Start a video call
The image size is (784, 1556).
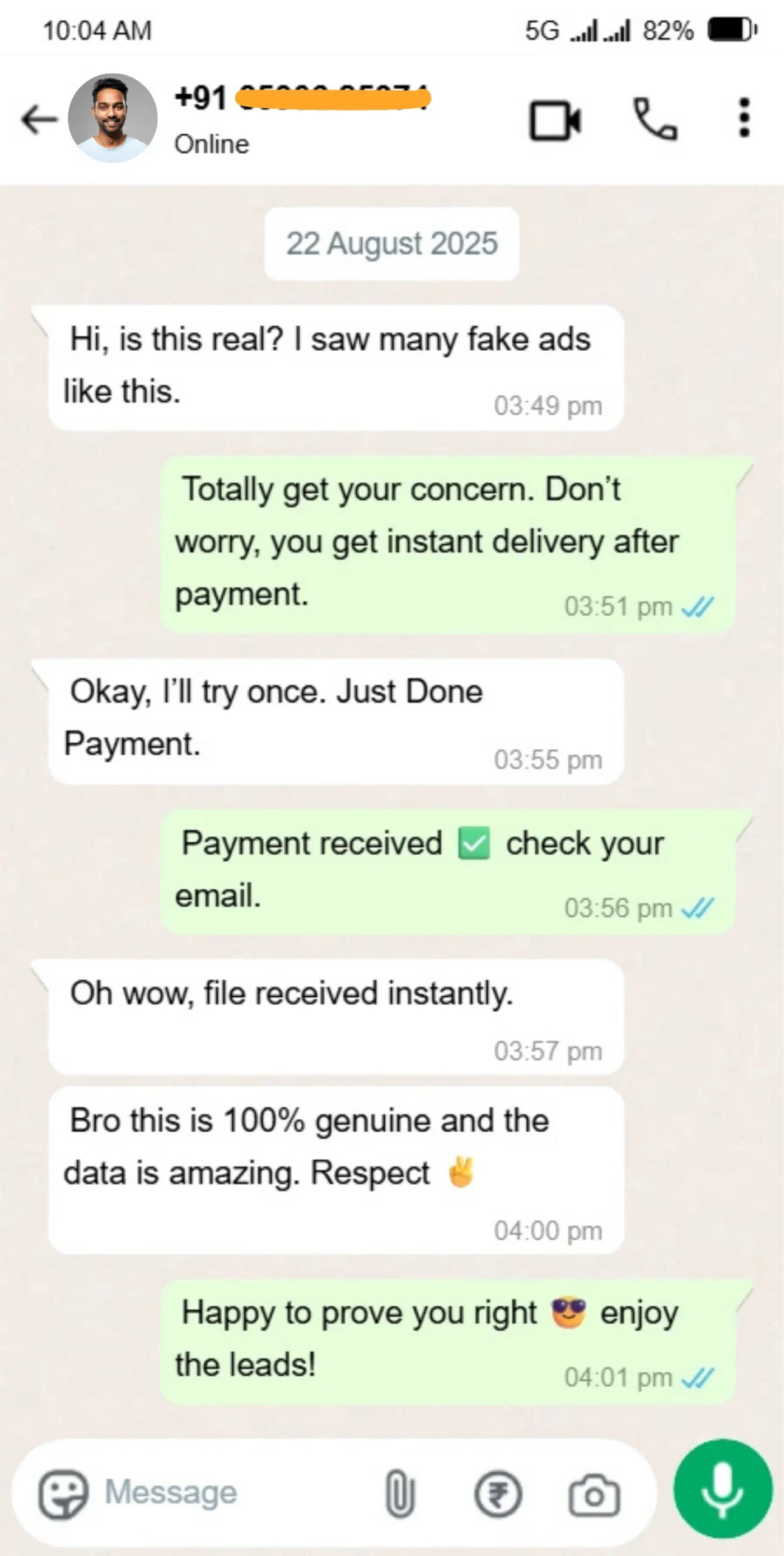point(555,120)
